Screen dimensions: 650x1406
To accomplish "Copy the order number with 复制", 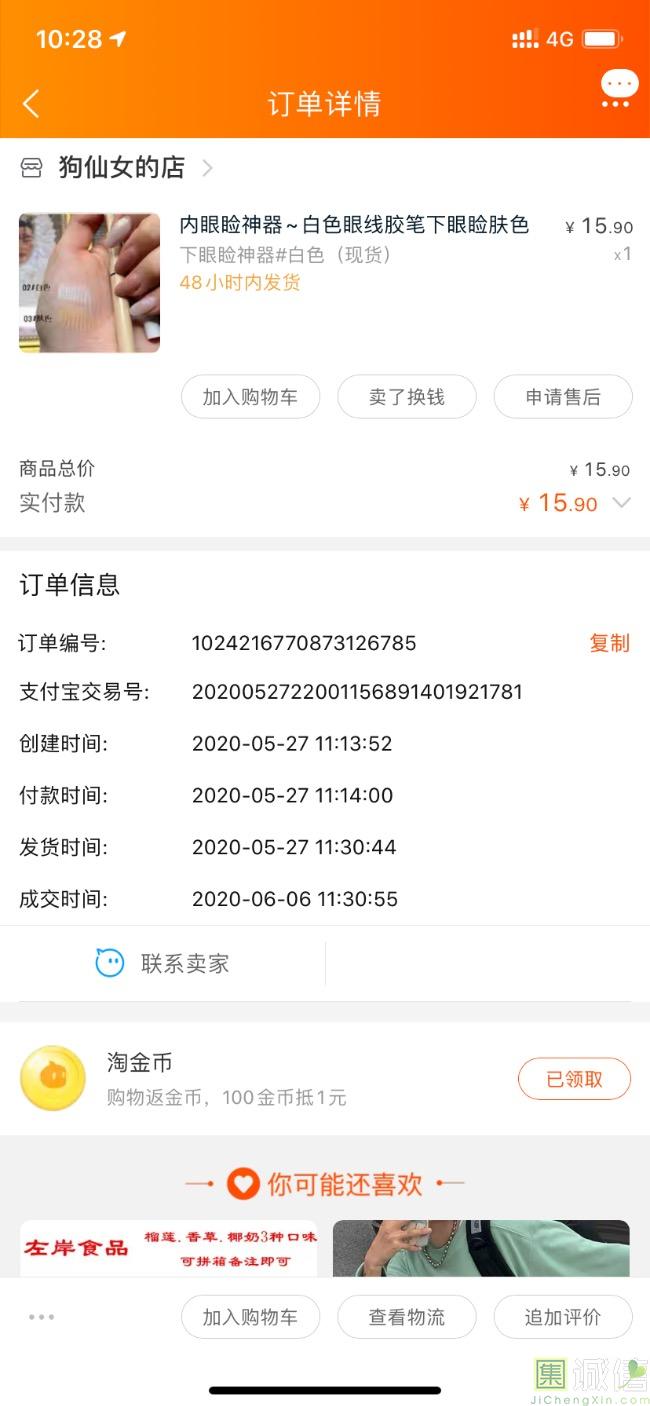I will 609,643.
